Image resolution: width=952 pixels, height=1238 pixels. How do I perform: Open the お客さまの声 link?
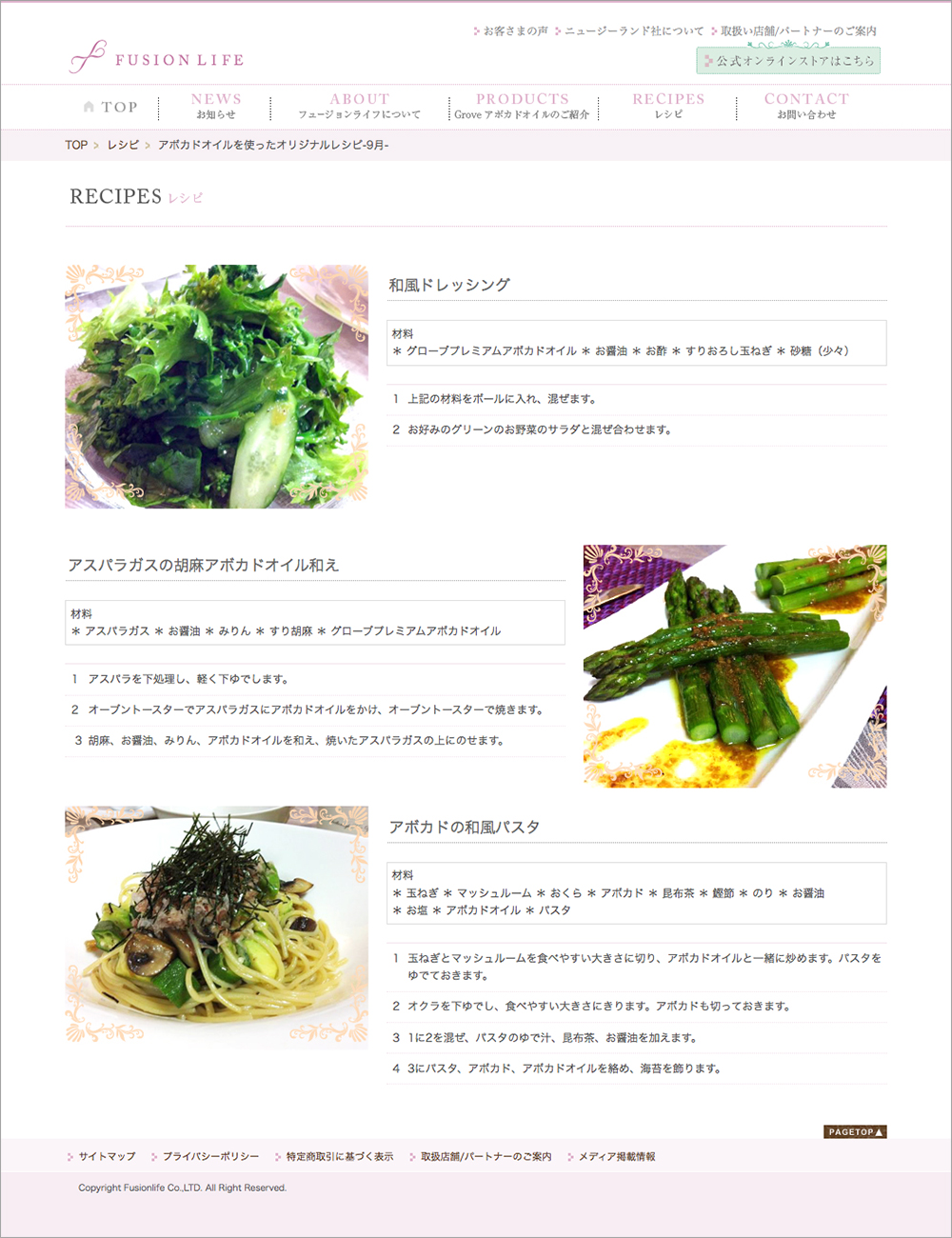point(515,31)
